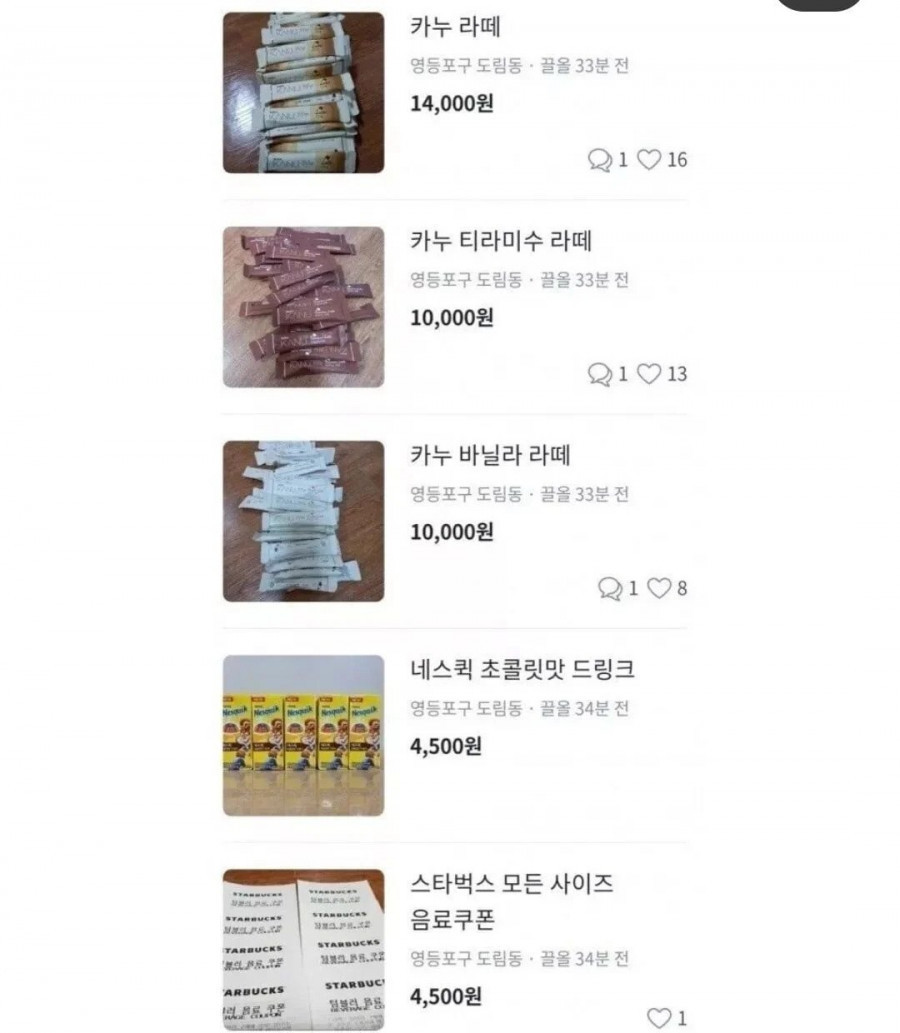
Task: Select the 카누 바닐라 라떼 listing
Action: click(x=490, y=455)
